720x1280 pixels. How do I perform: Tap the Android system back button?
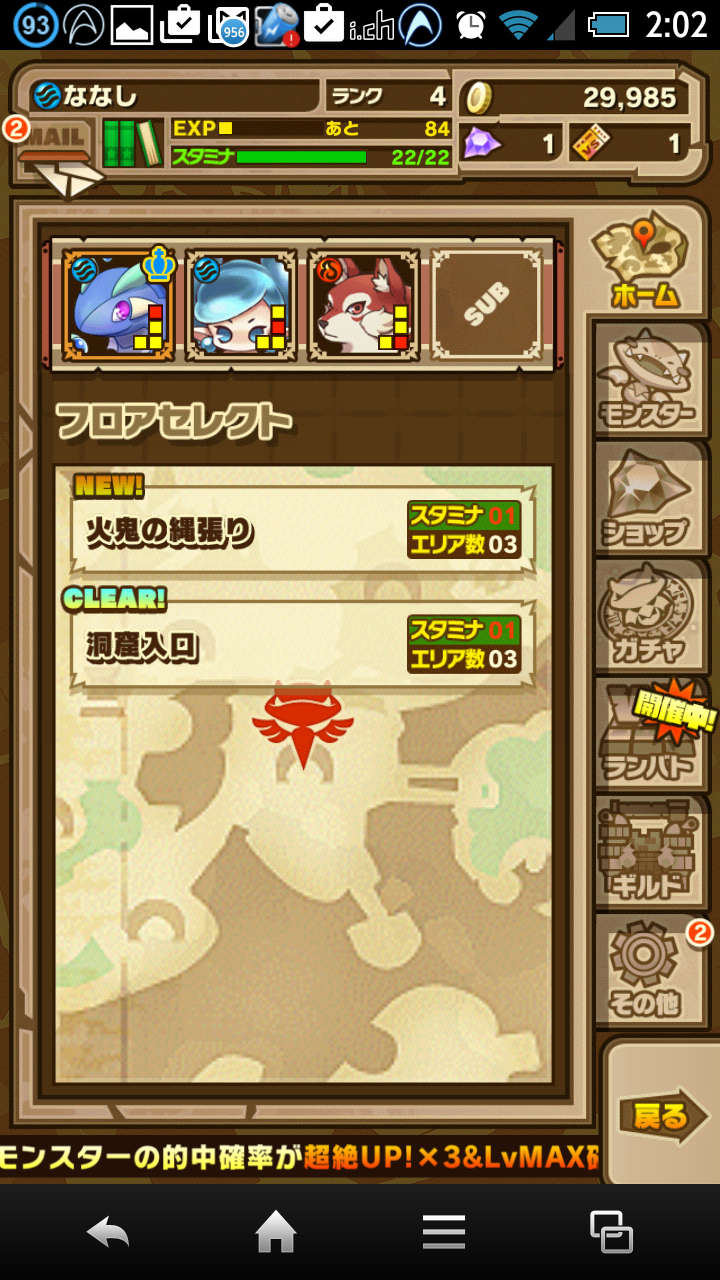(108, 1232)
